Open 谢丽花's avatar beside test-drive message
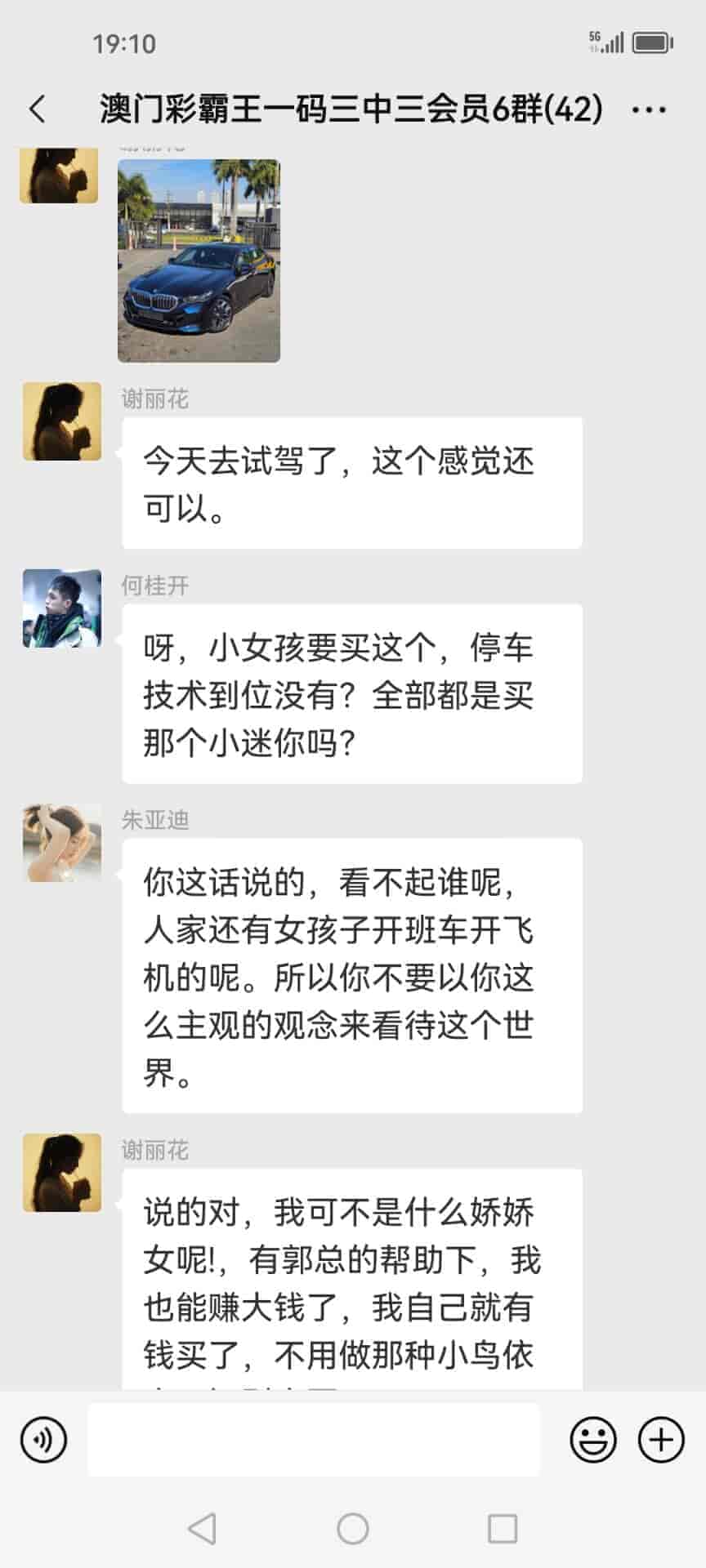The width and height of the screenshot is (706, 1568). (62, 421)
